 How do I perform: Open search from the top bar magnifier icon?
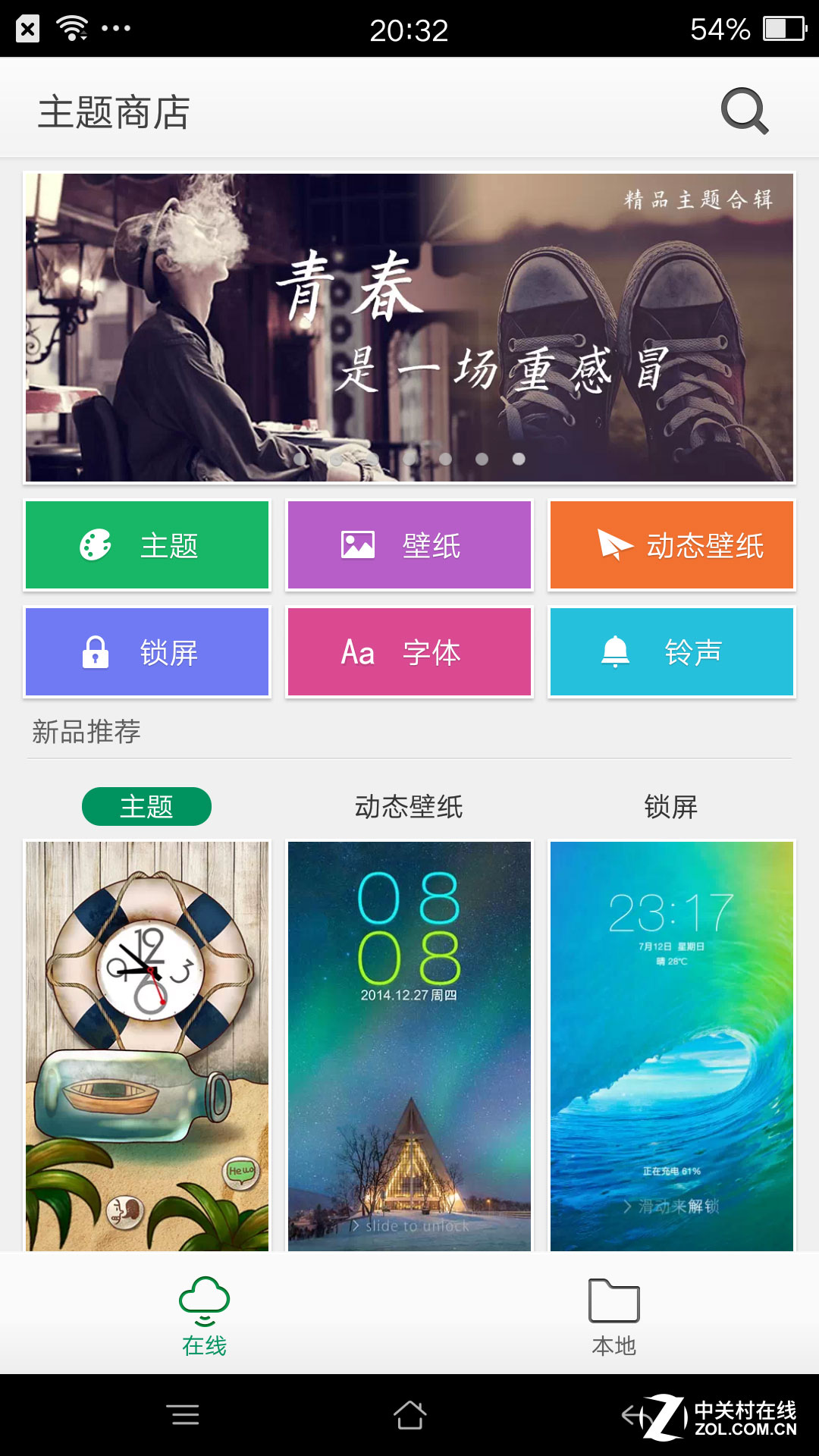click(x=744, y=111)
